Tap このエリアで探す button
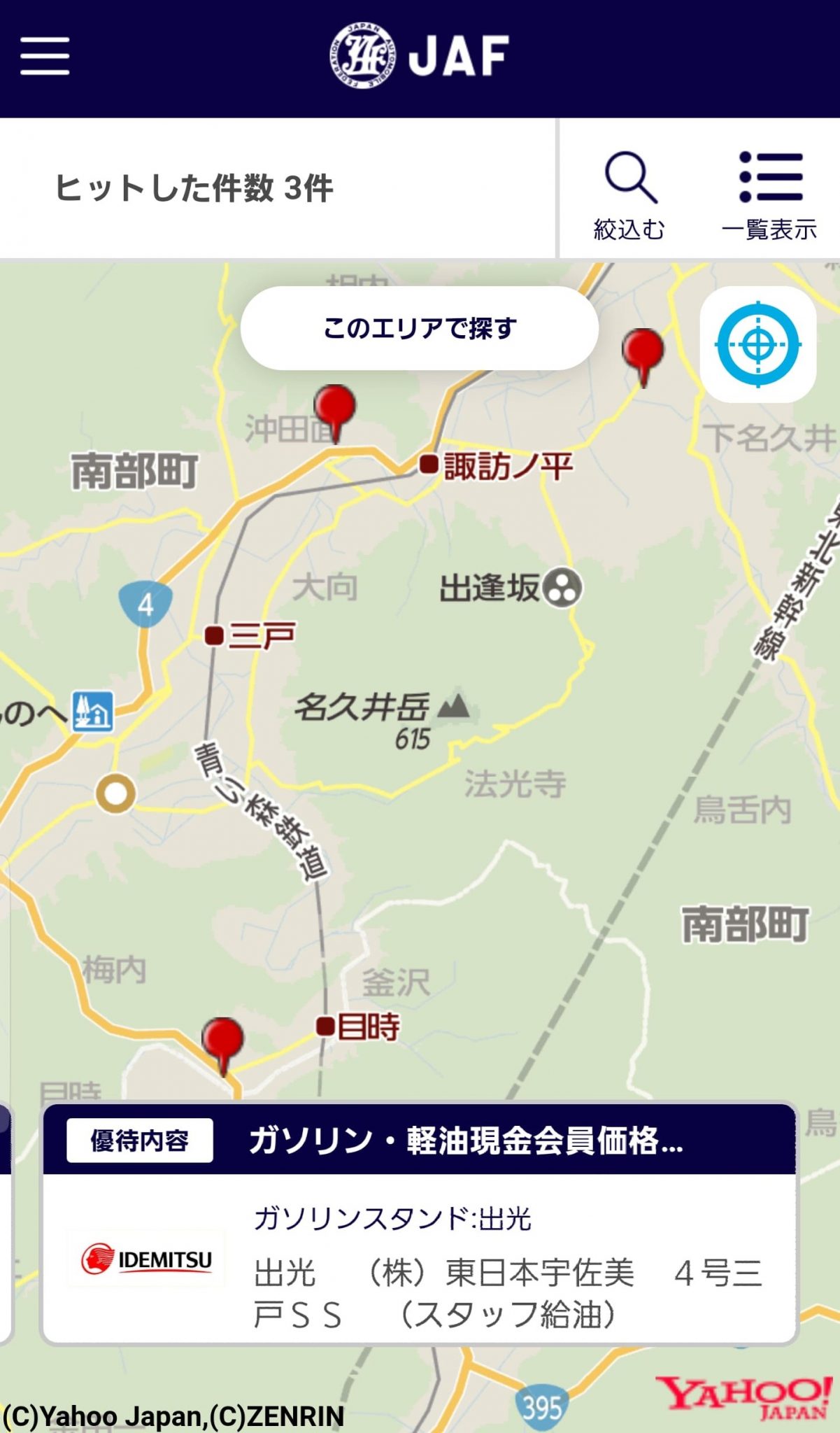This screenshot has width=840, height=1433. pos(420,327)
